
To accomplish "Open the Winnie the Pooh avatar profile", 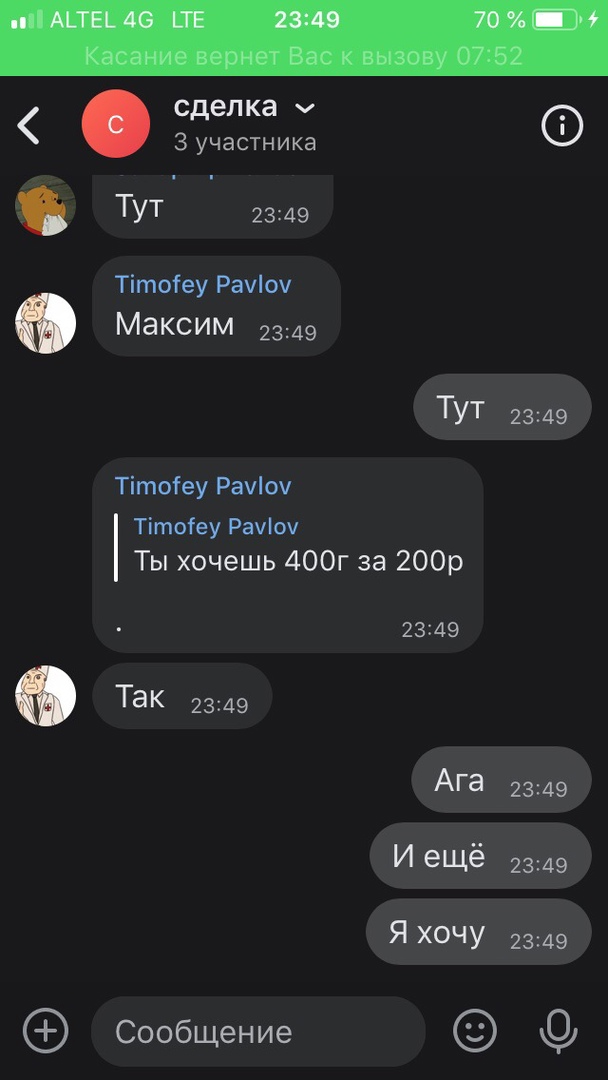I will click(46, 205).
